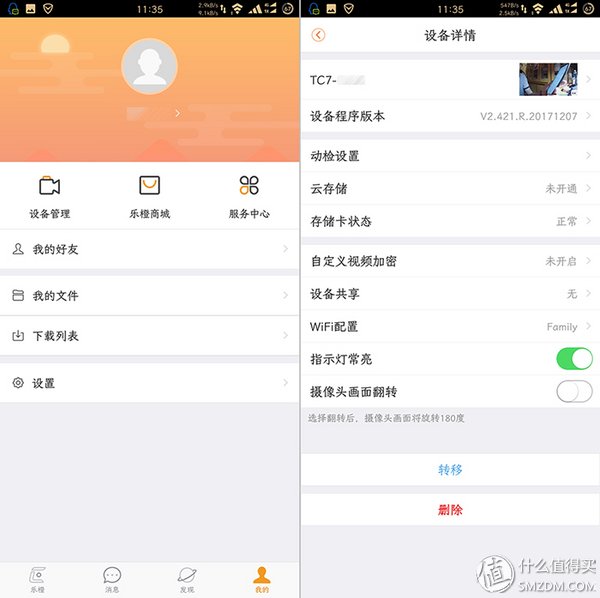Switch to 消息 tab
This screenshot has height=598, width=600.
(112, 579)
